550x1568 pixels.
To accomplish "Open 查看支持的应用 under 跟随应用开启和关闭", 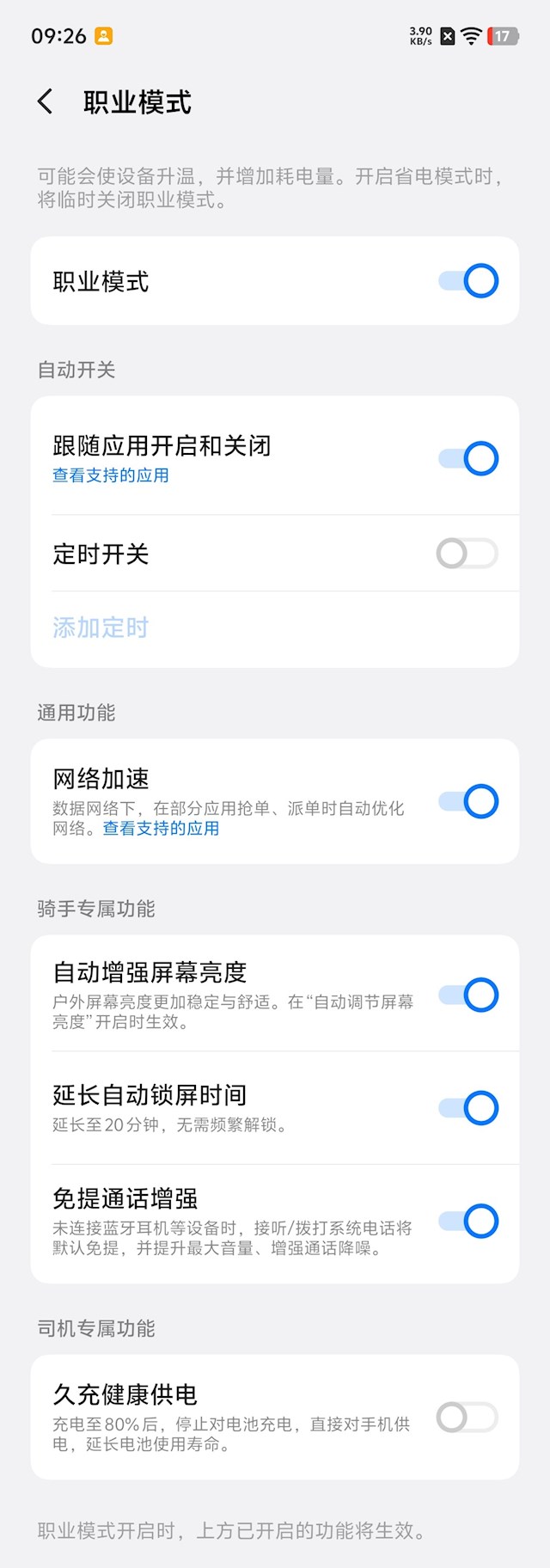I will (x=110, y=475).
